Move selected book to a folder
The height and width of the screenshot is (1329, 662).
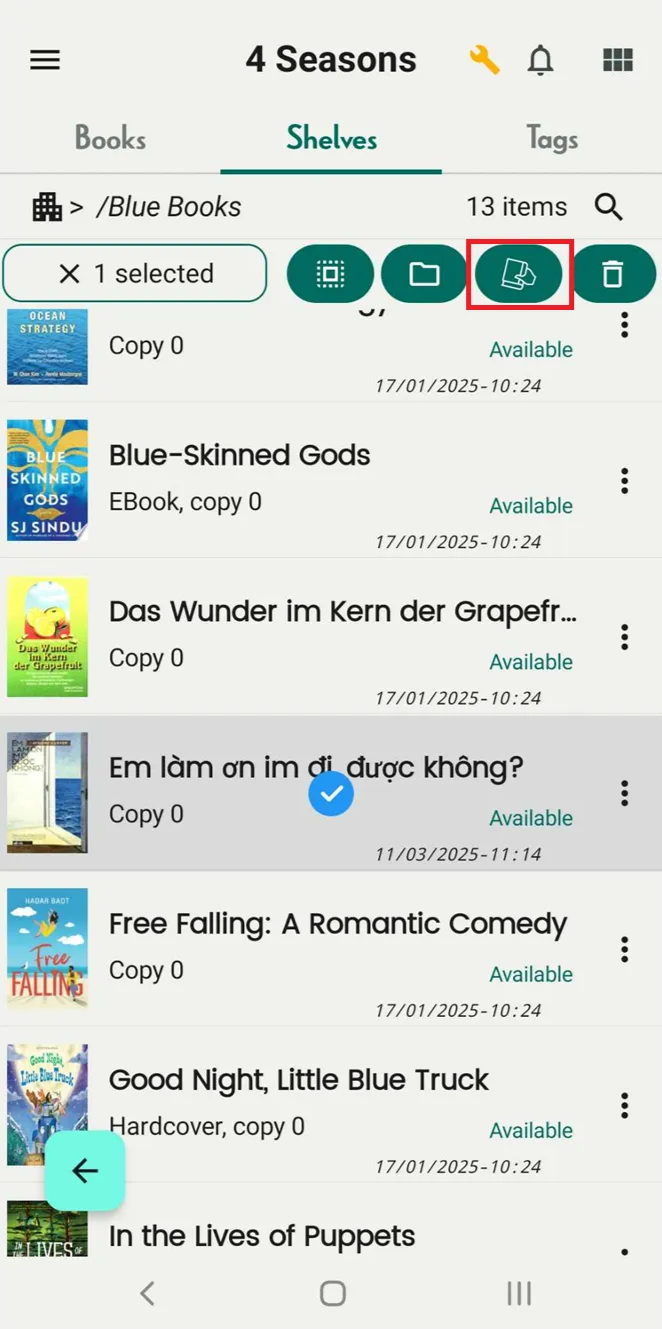424,273
